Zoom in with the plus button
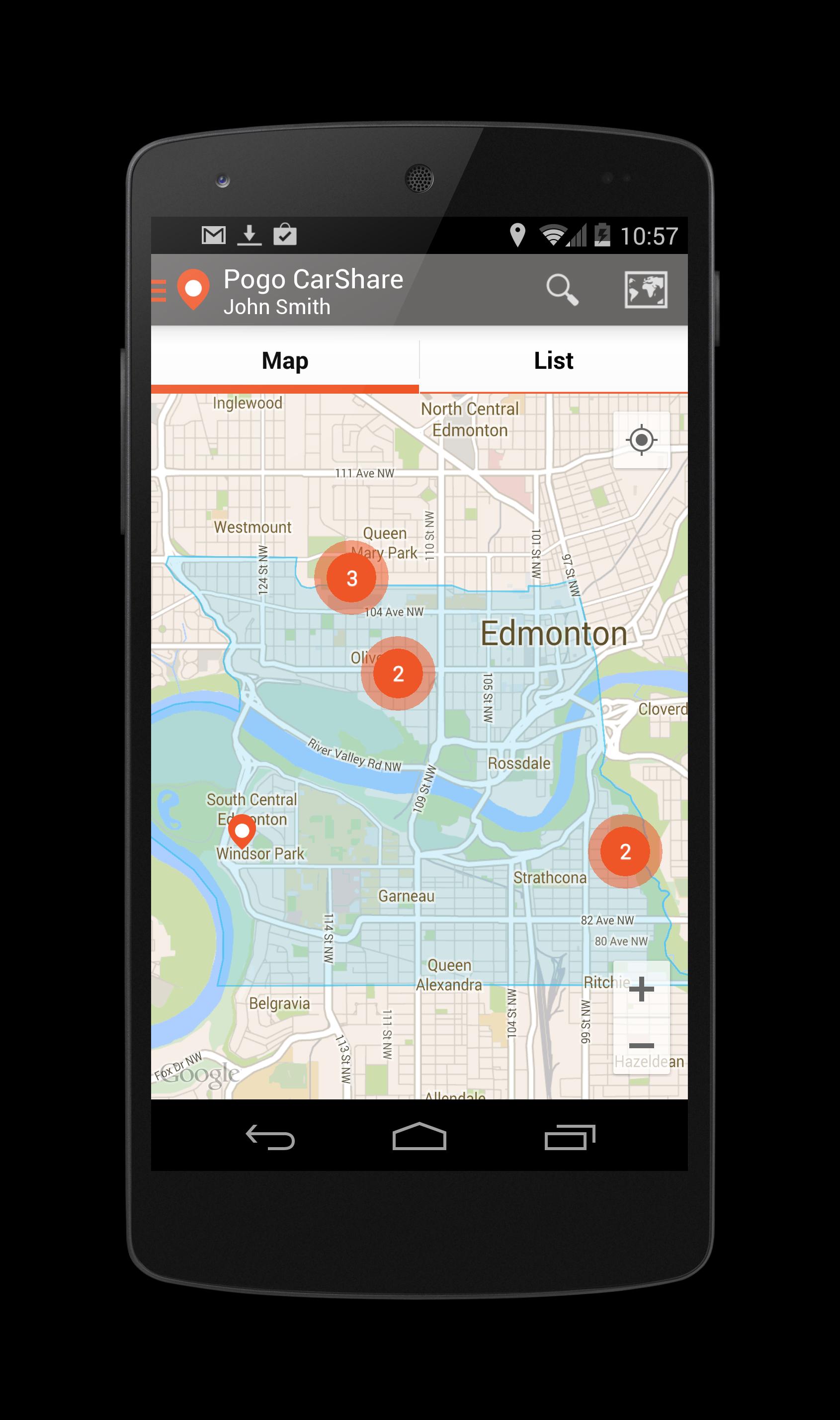Image resolution: width=840 pixels, height=1420 pixels. click(x=641, y=989)
